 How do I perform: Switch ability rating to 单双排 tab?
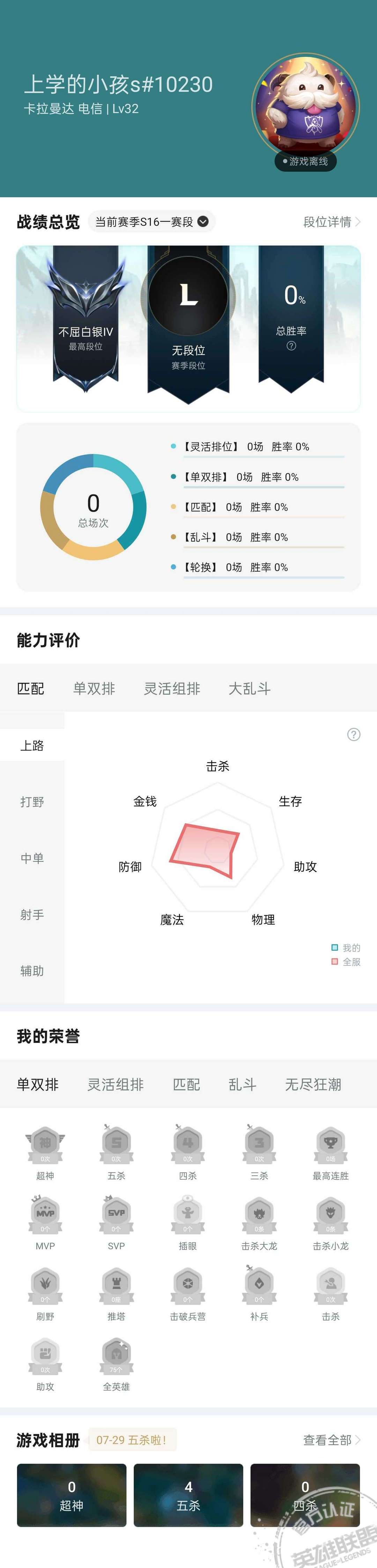[x=94, y=688]
